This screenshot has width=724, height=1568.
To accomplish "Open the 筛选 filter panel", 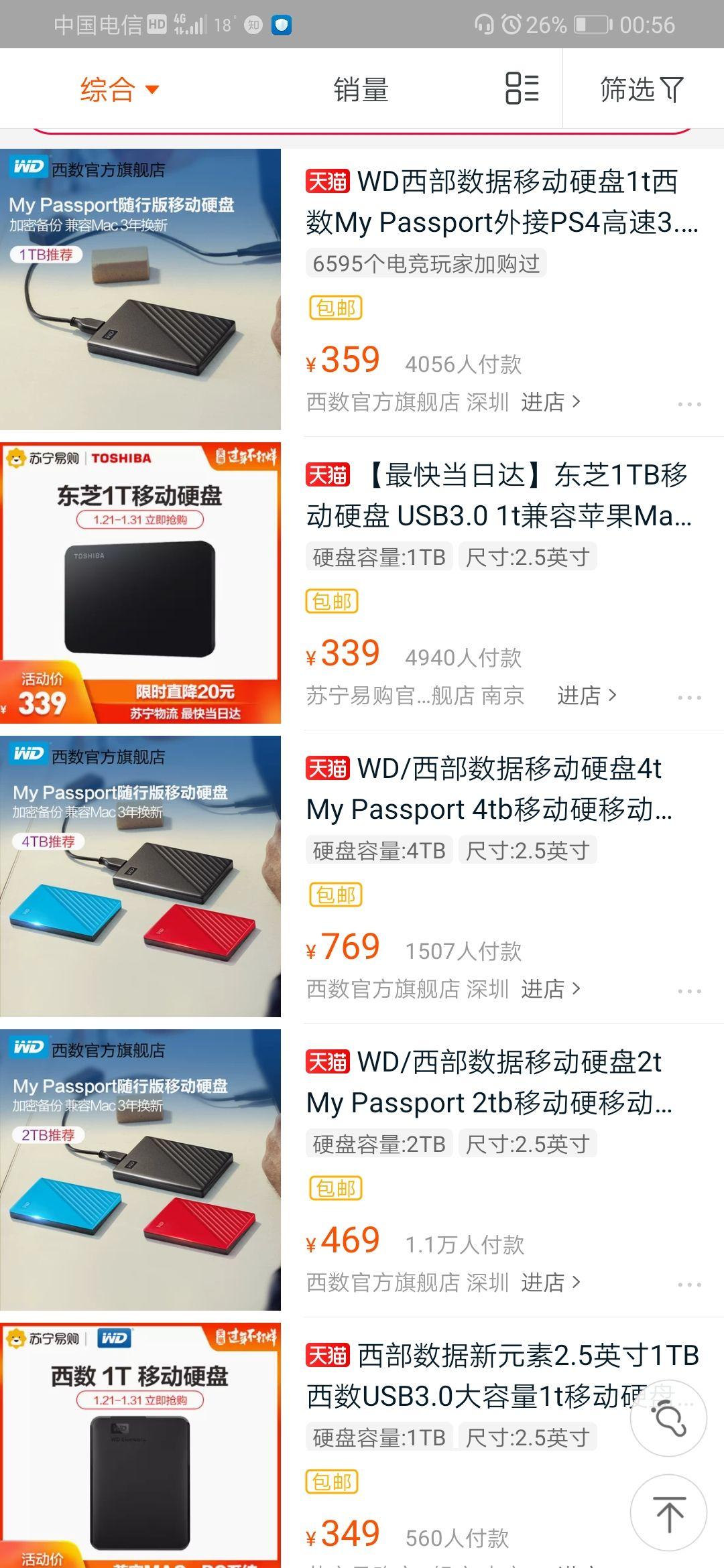I will coord(639,89).
